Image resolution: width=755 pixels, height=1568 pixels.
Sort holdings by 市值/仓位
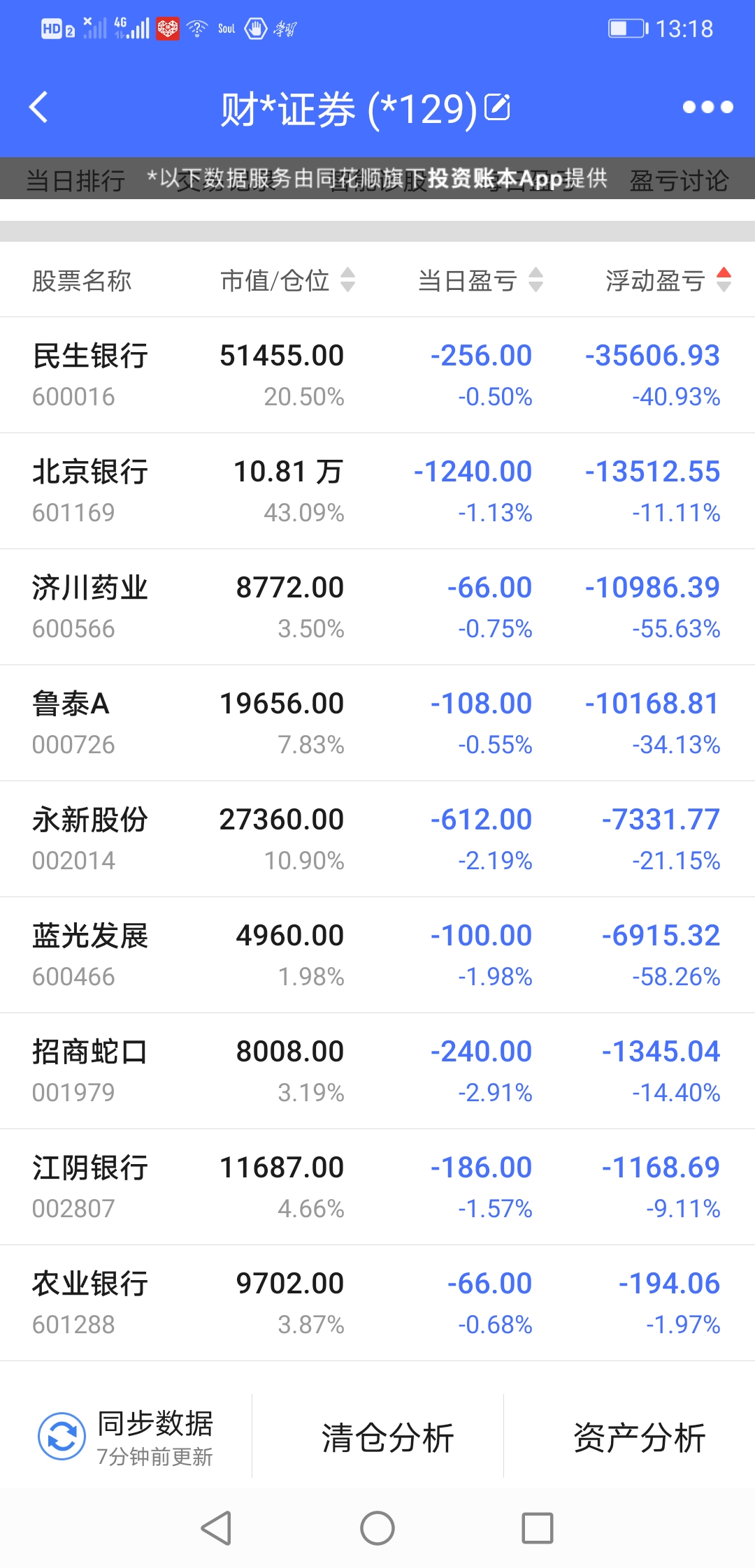[x=287, y=280]
